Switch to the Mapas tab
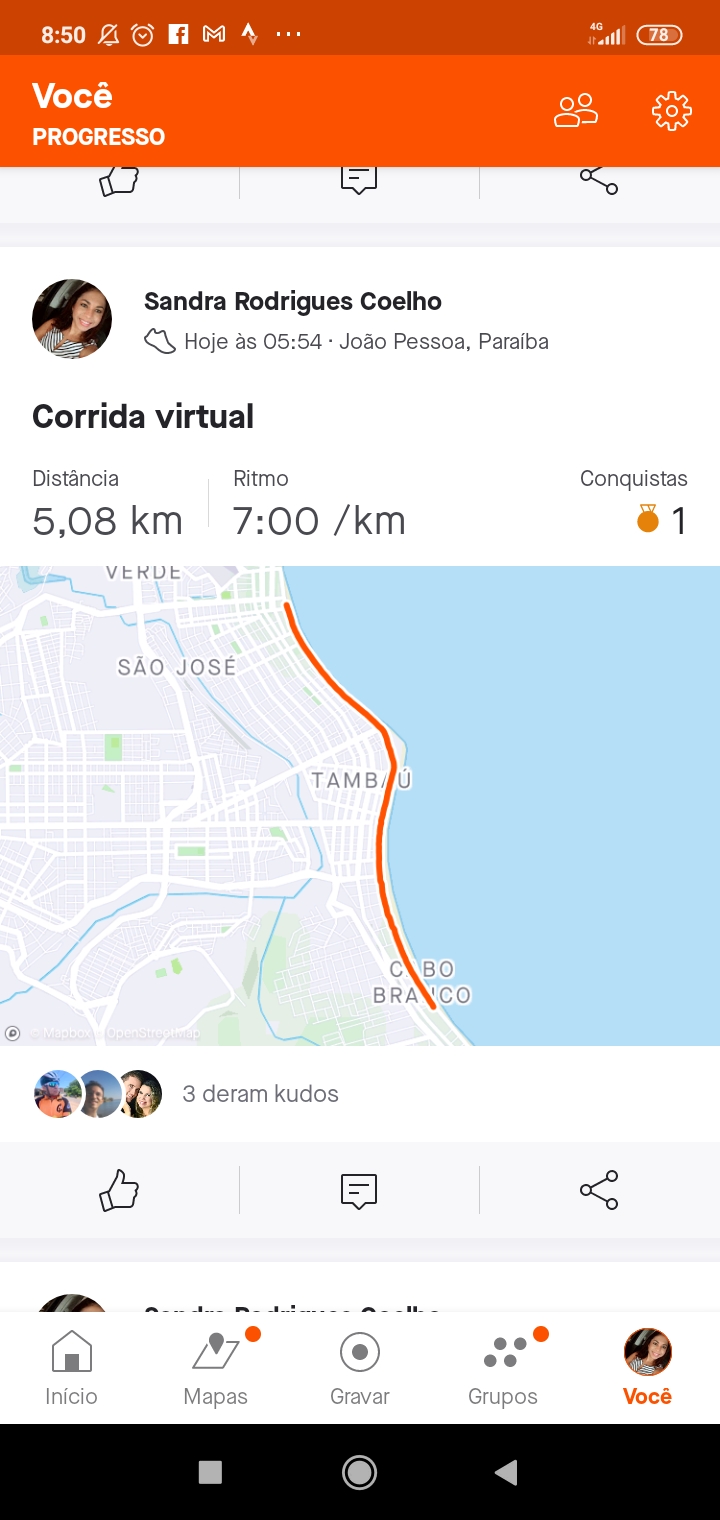 point(215,1368)
